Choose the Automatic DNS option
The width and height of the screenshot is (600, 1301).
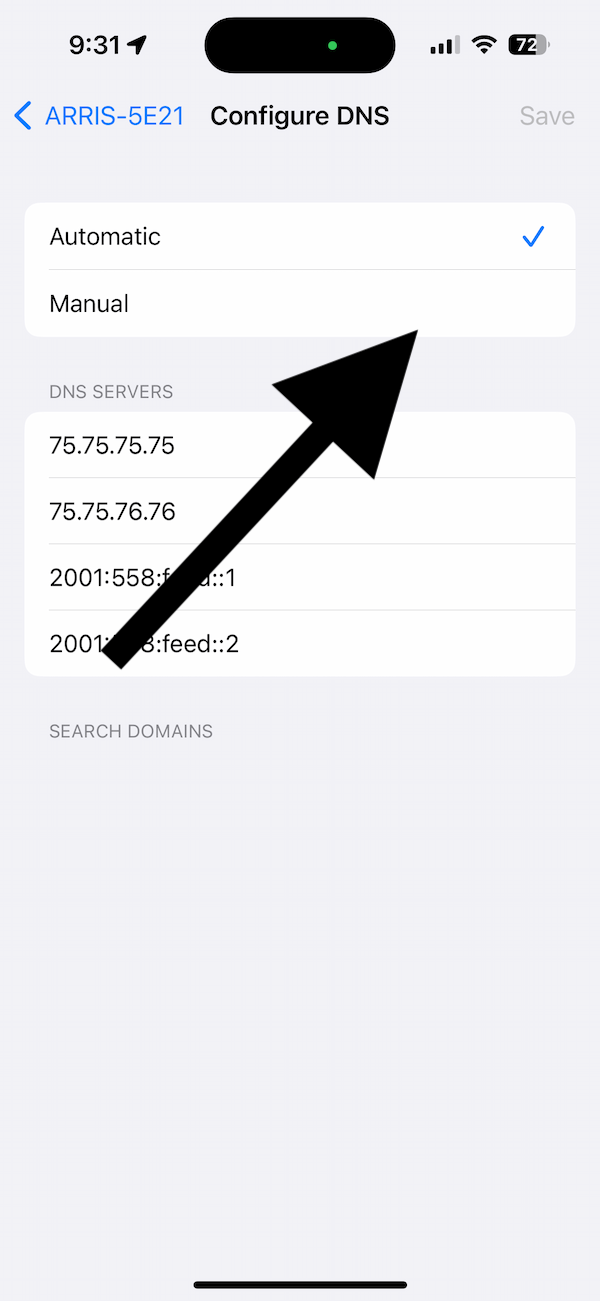click(x=300, y=237)
